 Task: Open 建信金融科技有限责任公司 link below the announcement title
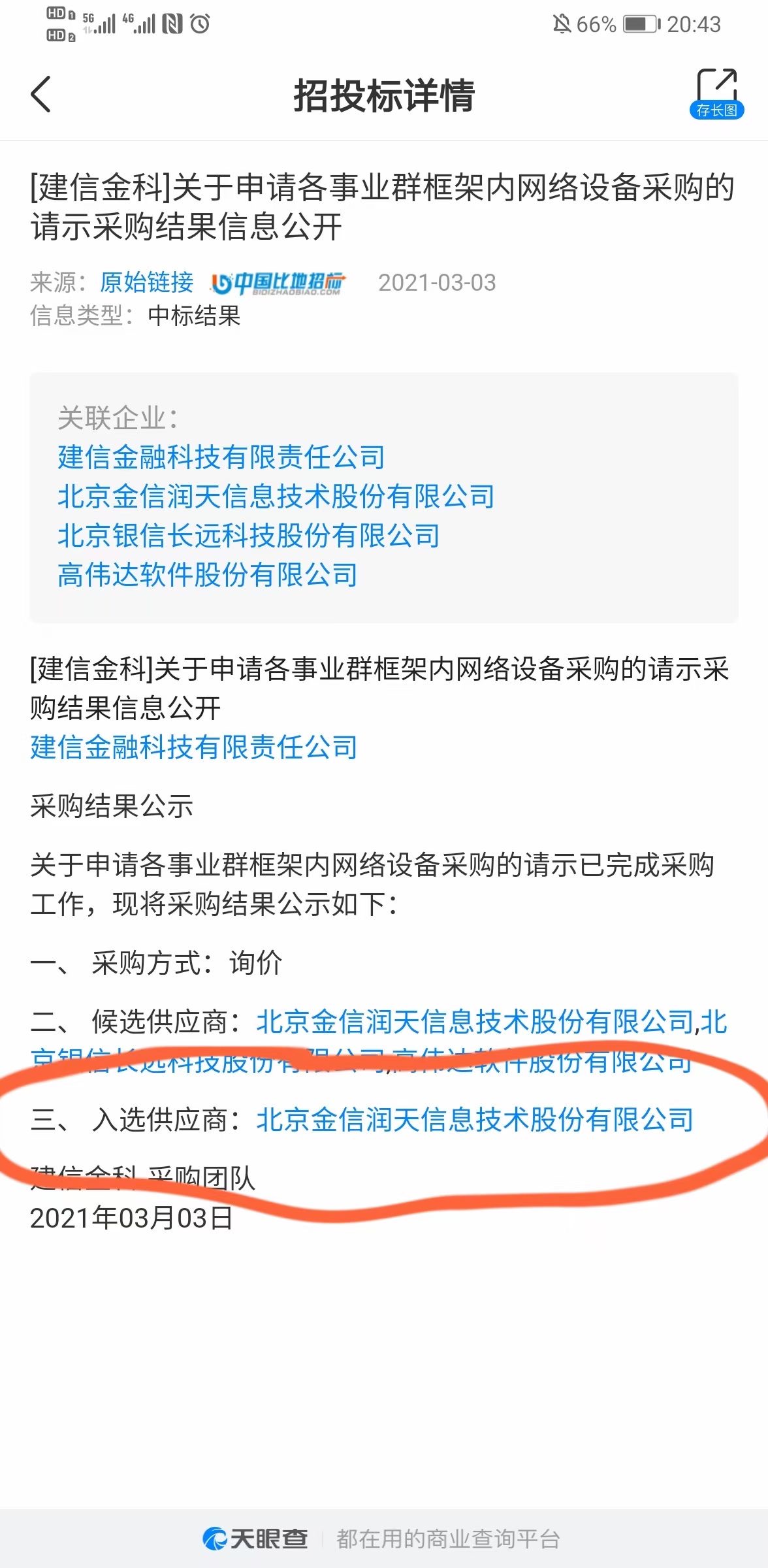(x=193, y=747)
